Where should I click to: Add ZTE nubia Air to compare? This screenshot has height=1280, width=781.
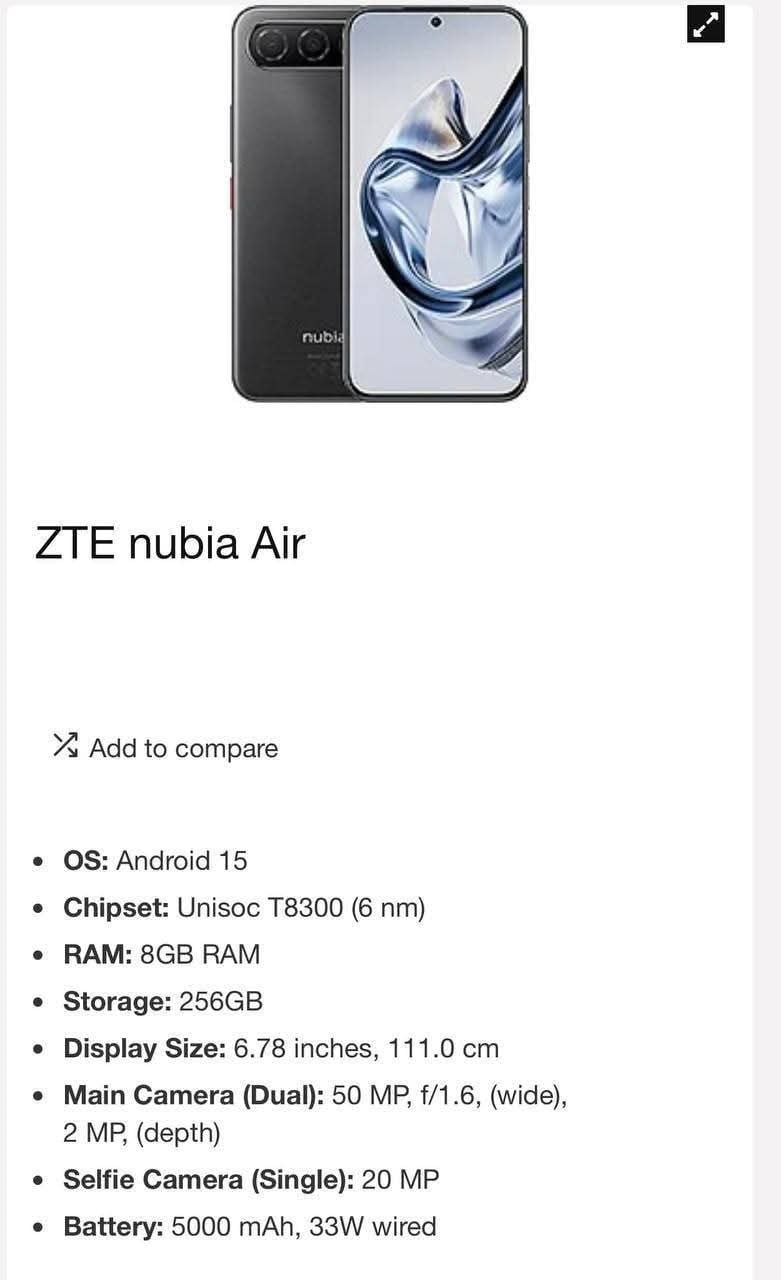(166, 748)
